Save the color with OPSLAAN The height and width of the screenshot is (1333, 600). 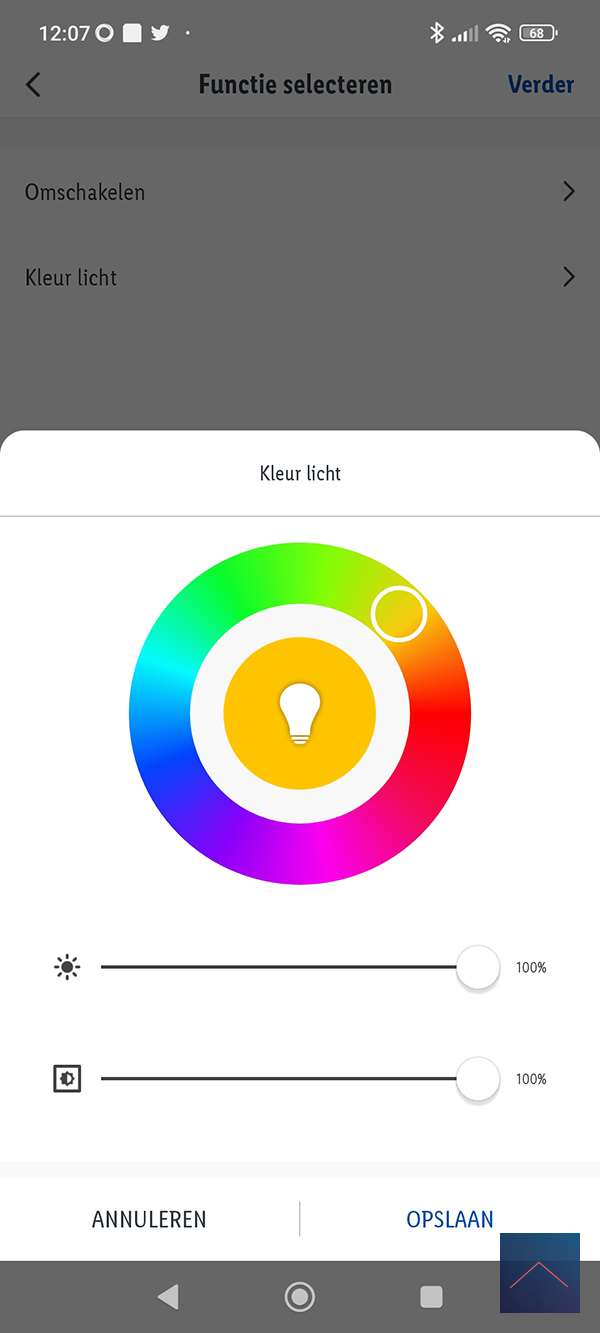tap(449, 1219)
